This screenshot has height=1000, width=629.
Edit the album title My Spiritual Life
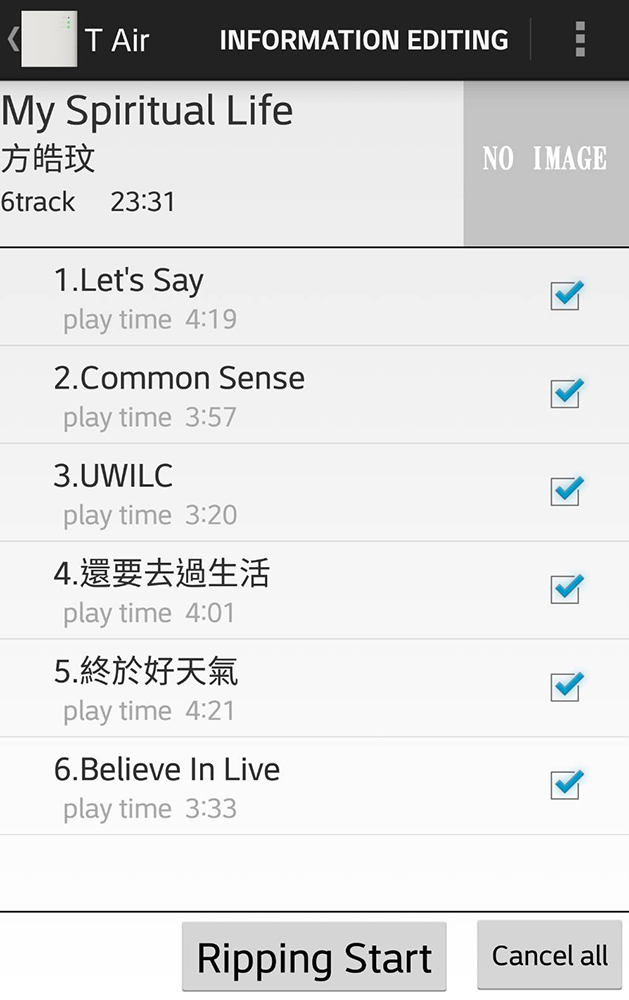tap(147, 110)
